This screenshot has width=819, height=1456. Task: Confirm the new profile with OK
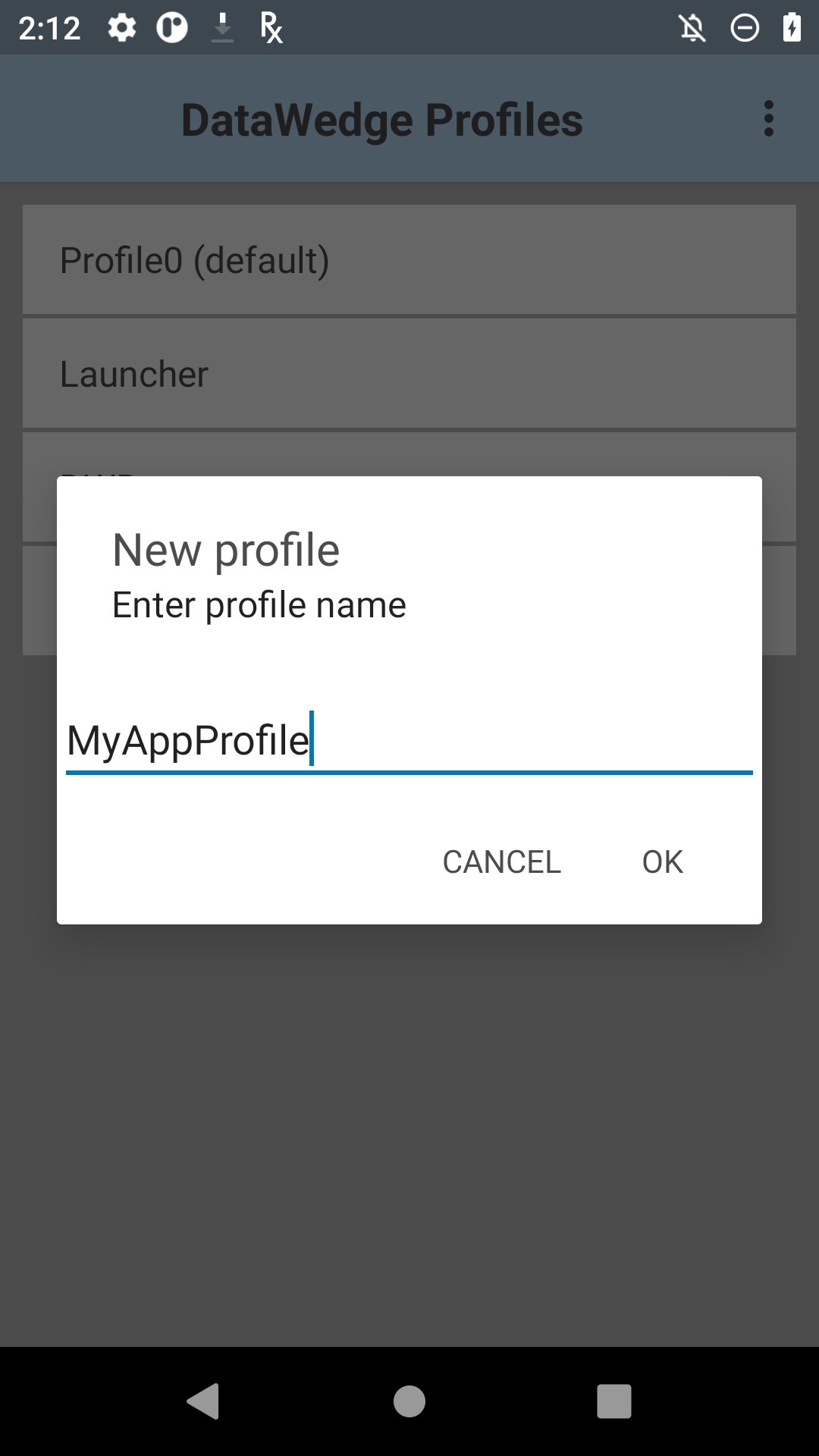[x=662, y=862]
